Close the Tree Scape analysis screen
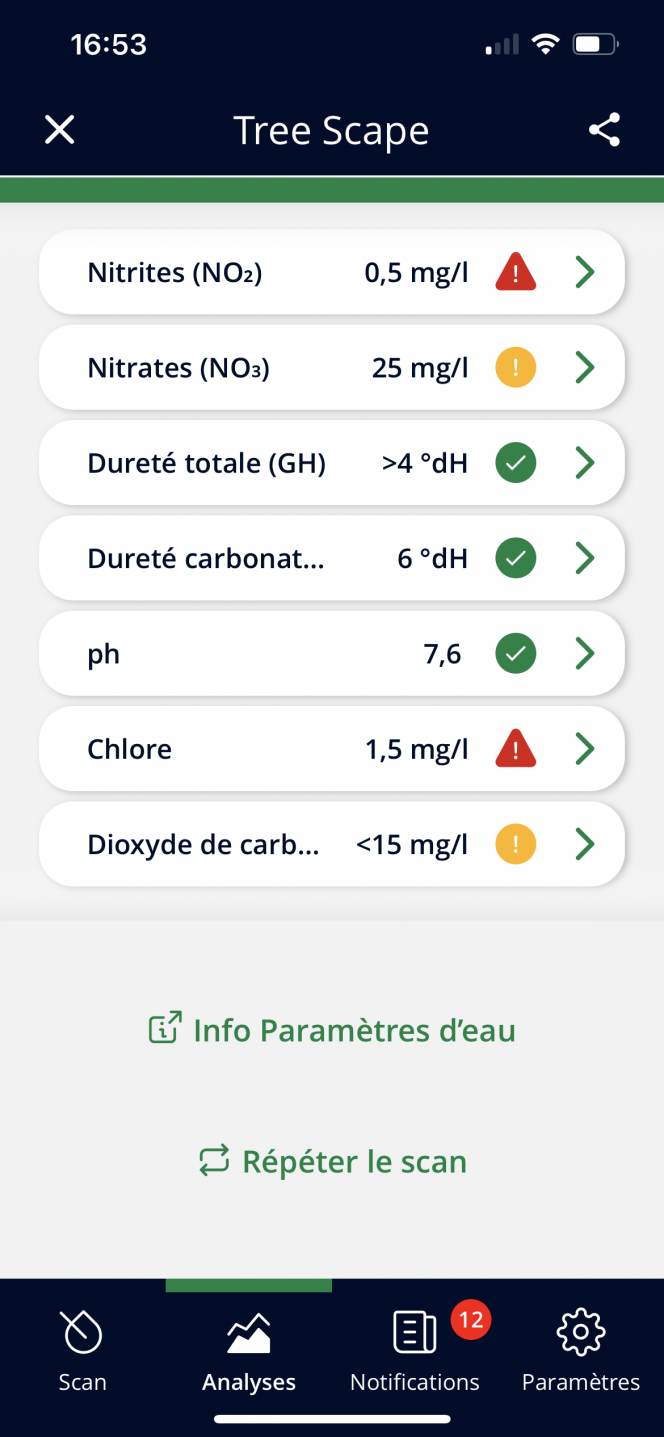Image resolution: width=664 pixels, height=1437 pixels. pyautogui.click(x=60, y=130)
